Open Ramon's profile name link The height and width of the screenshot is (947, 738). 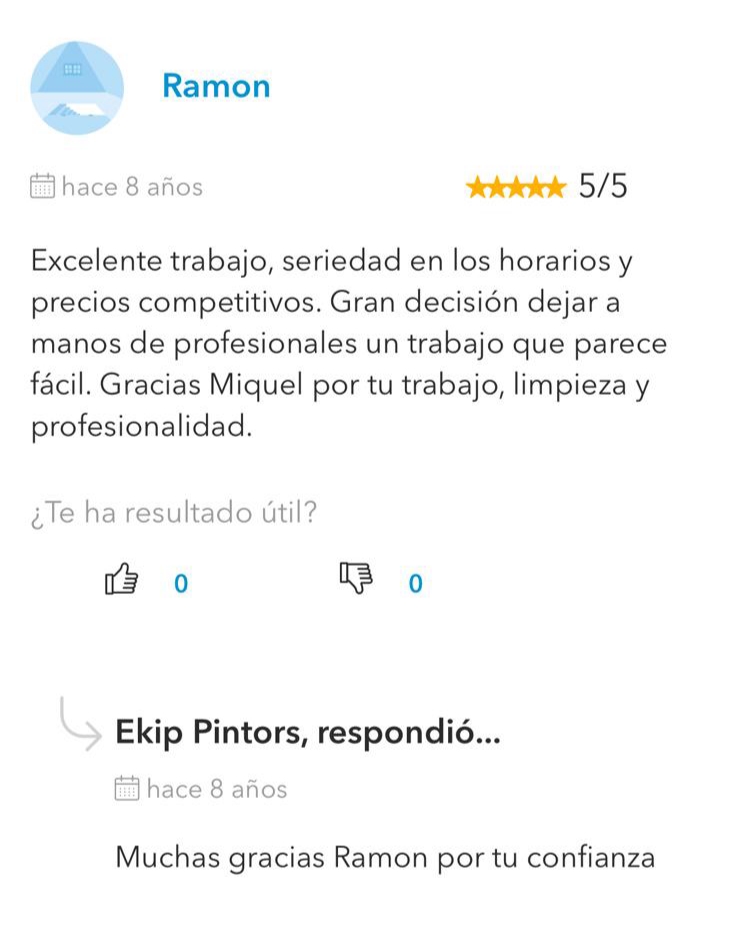tap(216, 86)
